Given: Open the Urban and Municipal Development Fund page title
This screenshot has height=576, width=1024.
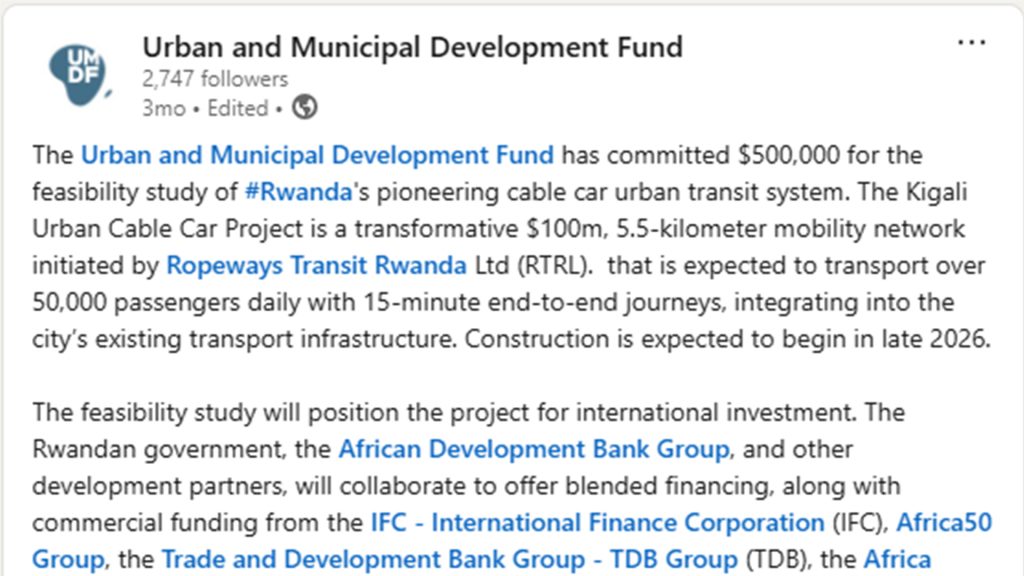Looking at the screenshot, I should click(x=412, y=47).
